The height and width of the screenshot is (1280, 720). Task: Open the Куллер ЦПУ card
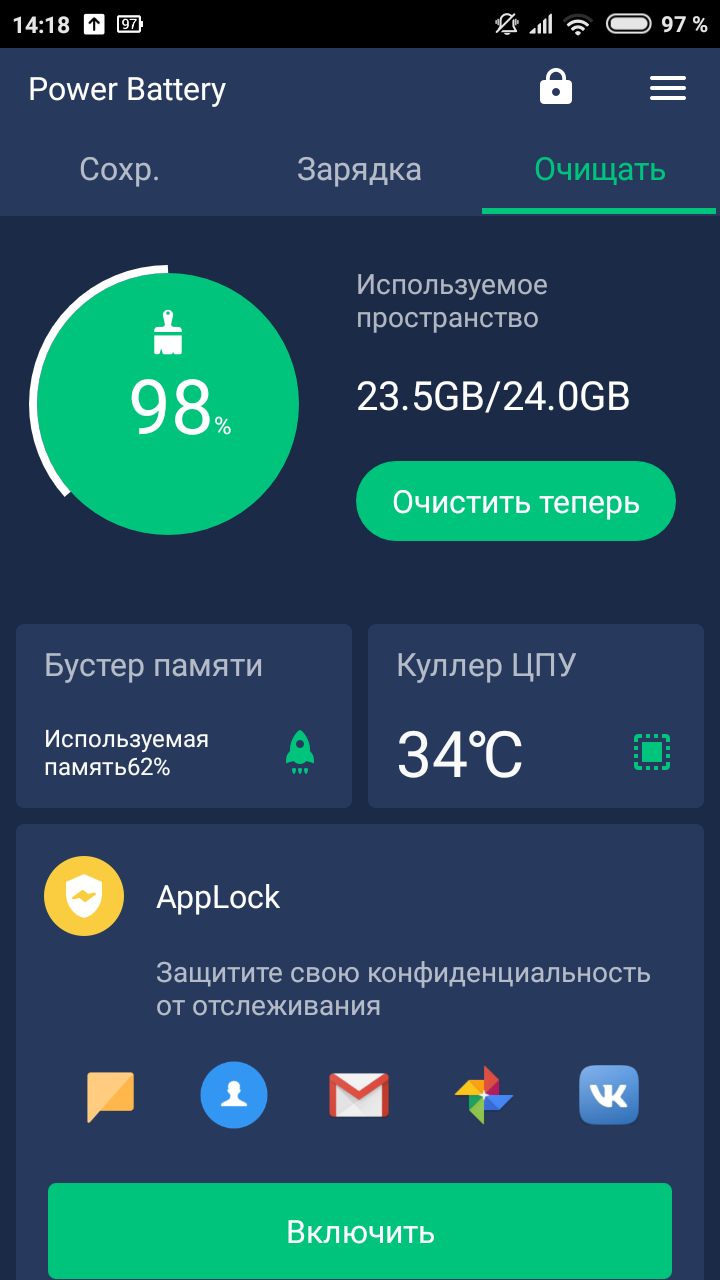536,716
